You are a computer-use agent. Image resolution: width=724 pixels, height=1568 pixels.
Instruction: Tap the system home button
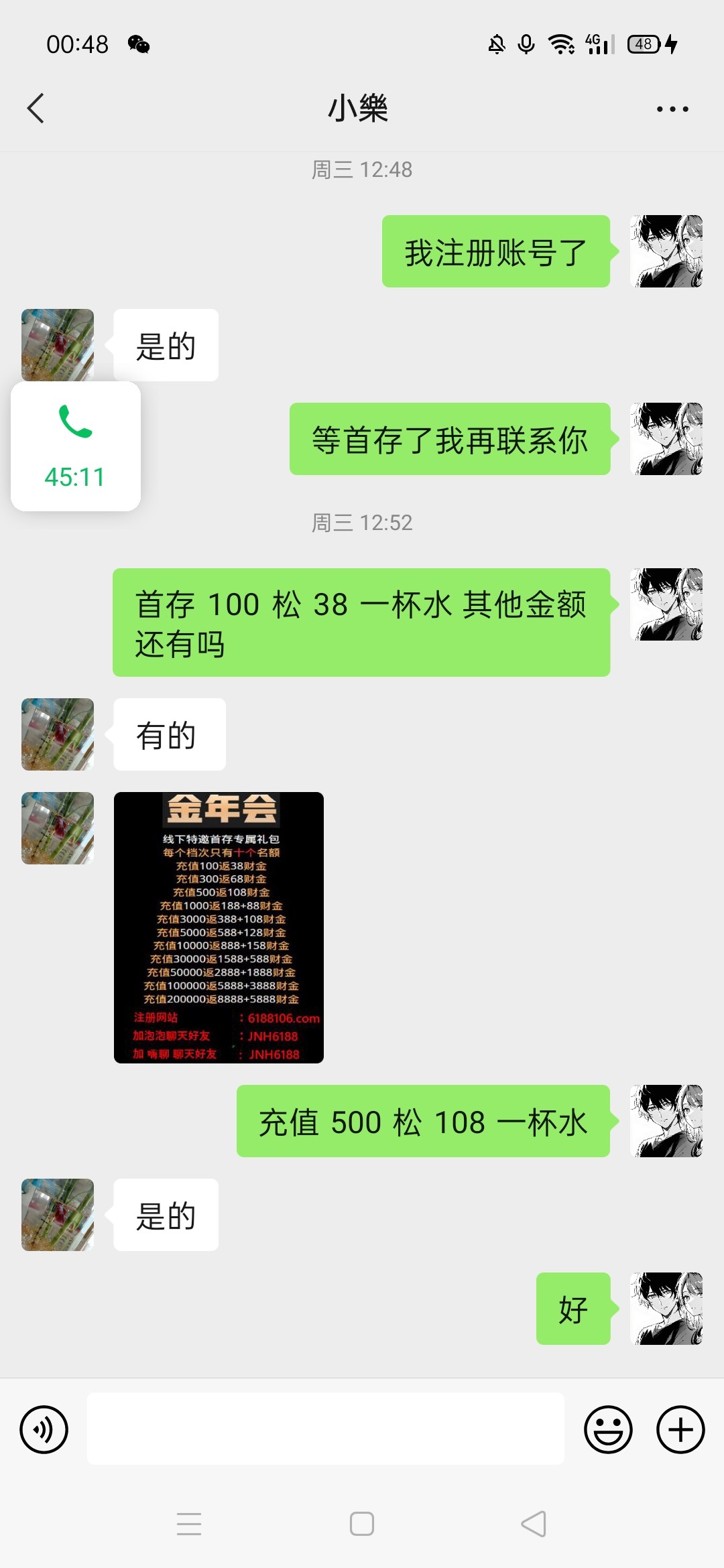click(x=362, y=1524)
